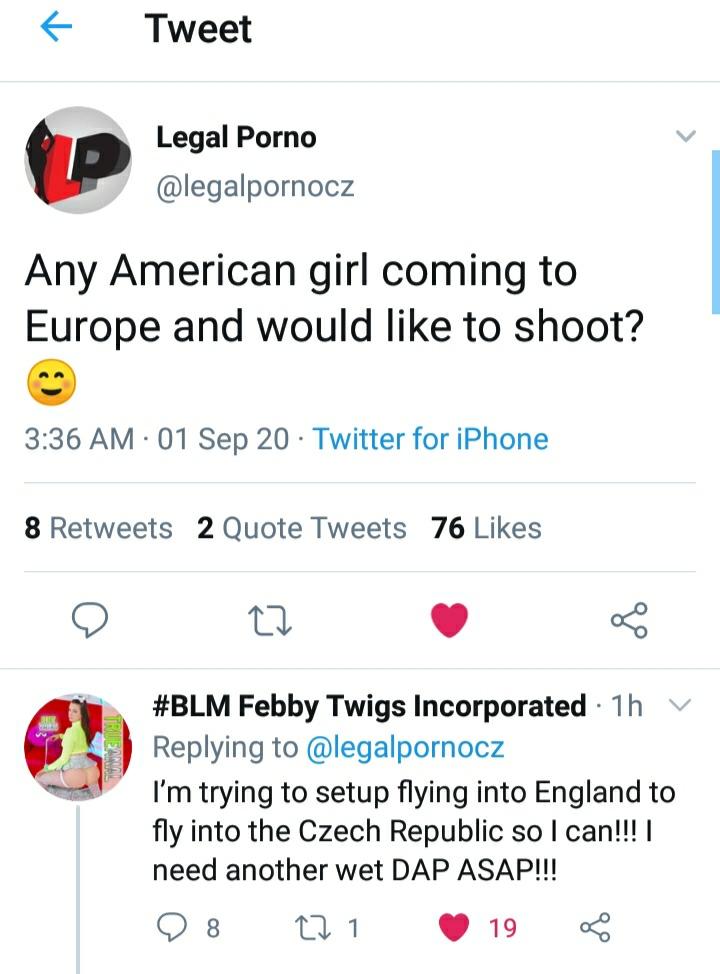Retweet the main tweet
Image resolution: width=720 pixels, height=974 pixels.
coord(270,621)
